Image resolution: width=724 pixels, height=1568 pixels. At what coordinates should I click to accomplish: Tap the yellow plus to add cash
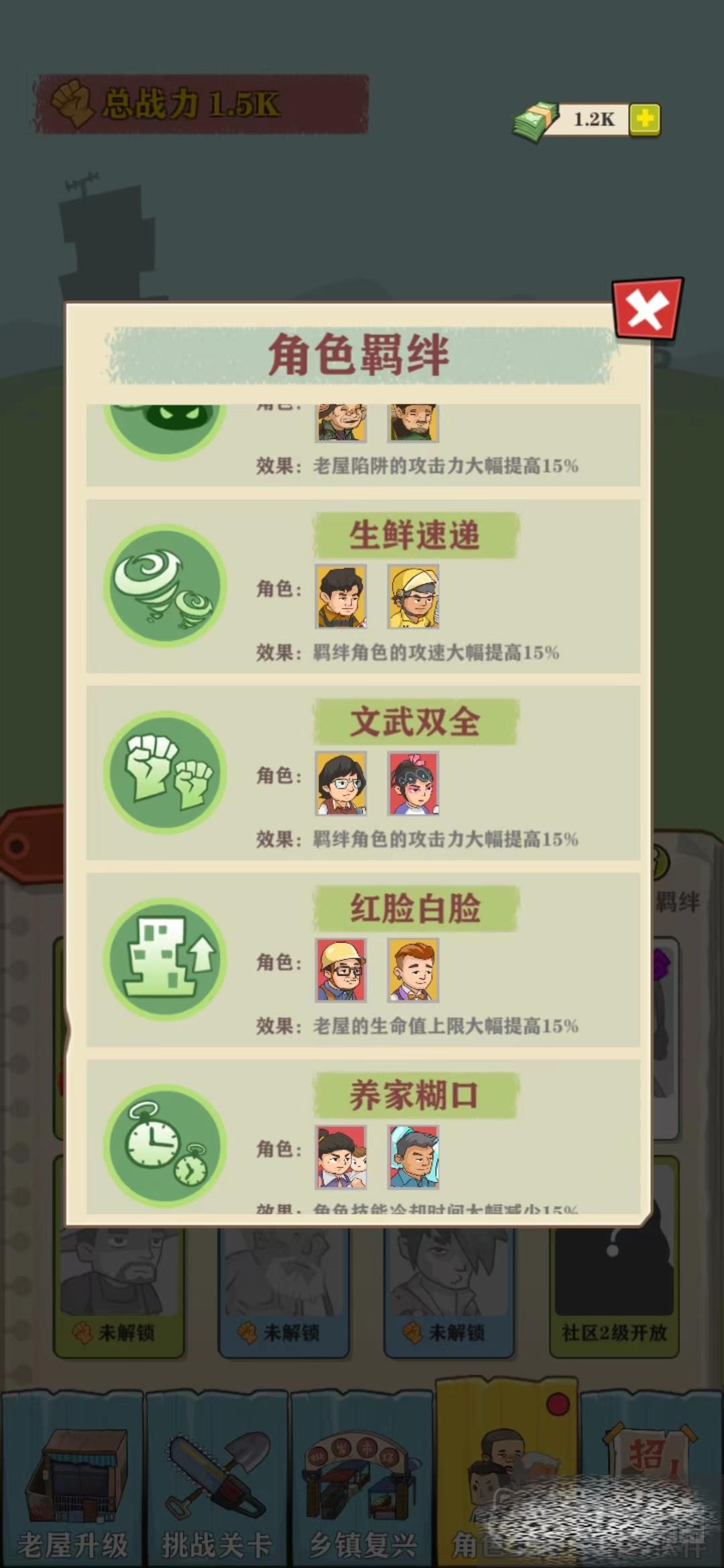(645, 120)
